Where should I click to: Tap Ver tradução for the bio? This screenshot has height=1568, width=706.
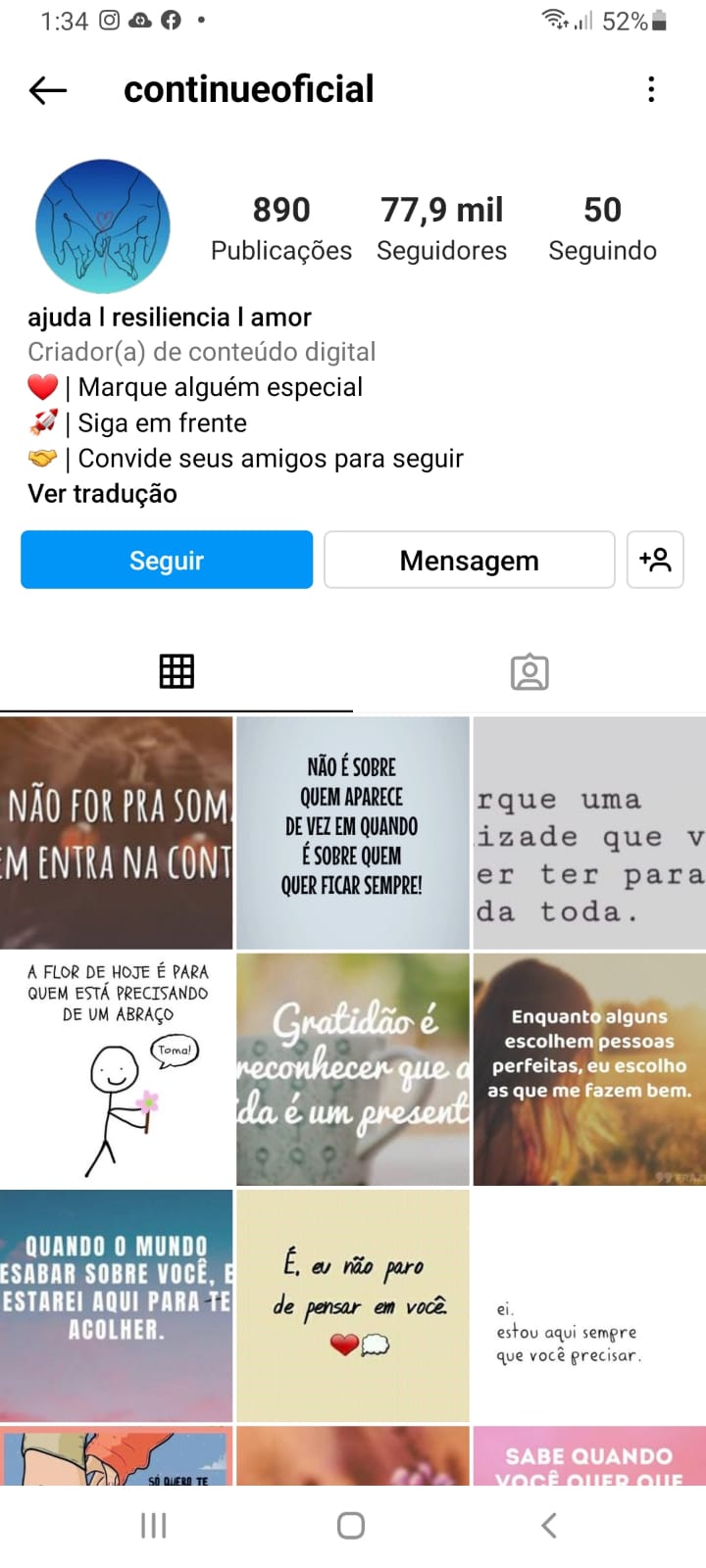pos(103,493)
